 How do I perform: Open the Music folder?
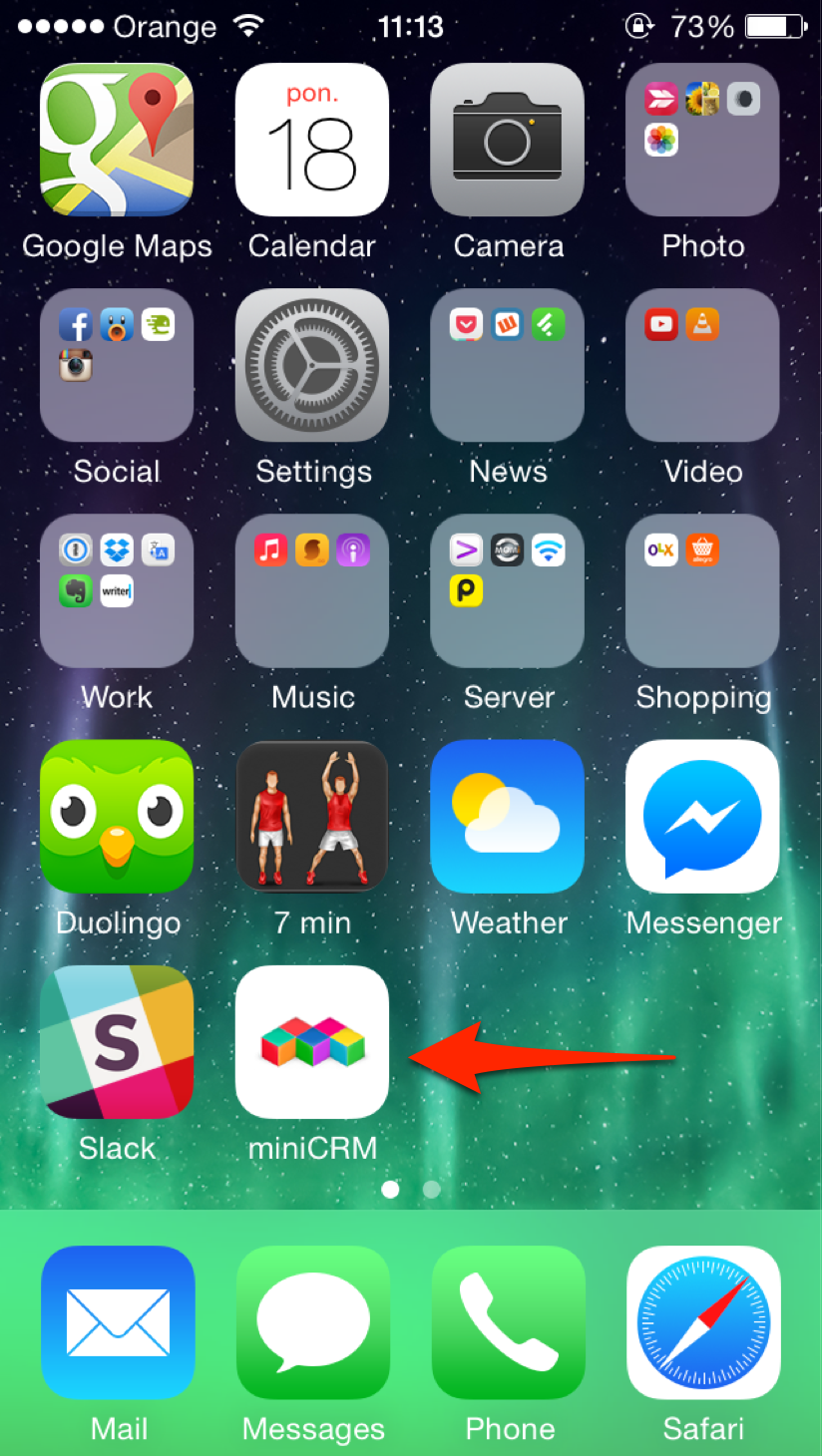(312, 590)
